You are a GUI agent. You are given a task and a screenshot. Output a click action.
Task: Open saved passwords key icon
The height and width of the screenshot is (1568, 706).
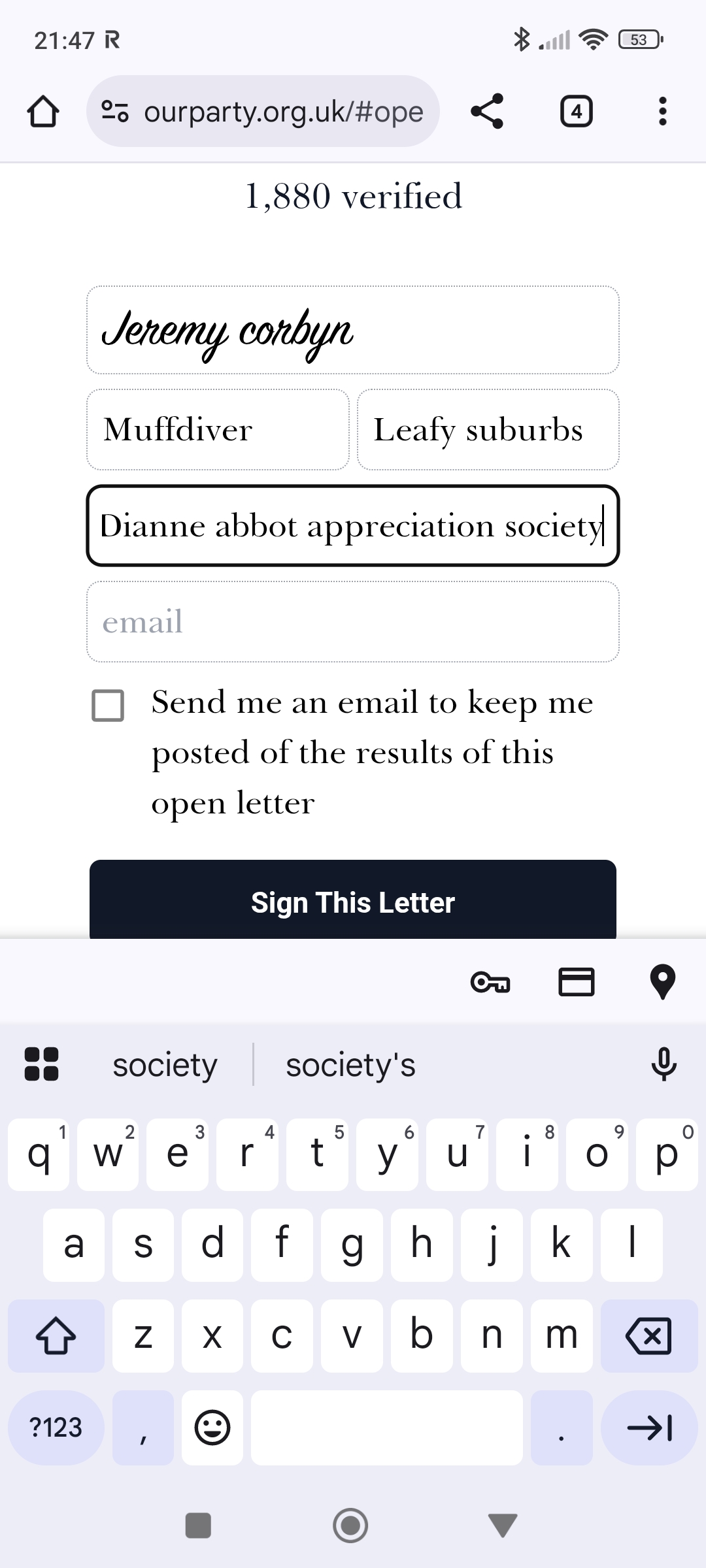coord(490,982)
